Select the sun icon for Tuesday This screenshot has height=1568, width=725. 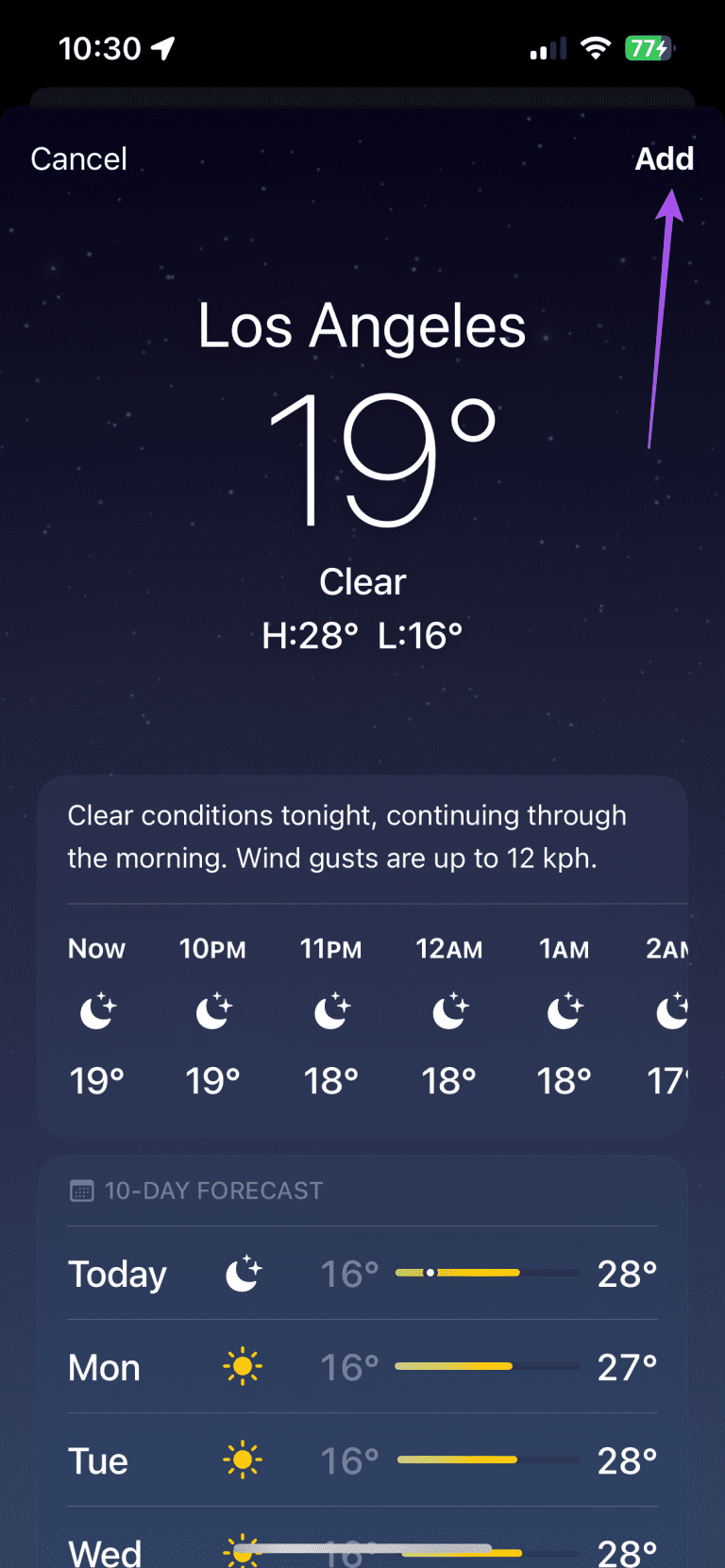(243, 1459)
